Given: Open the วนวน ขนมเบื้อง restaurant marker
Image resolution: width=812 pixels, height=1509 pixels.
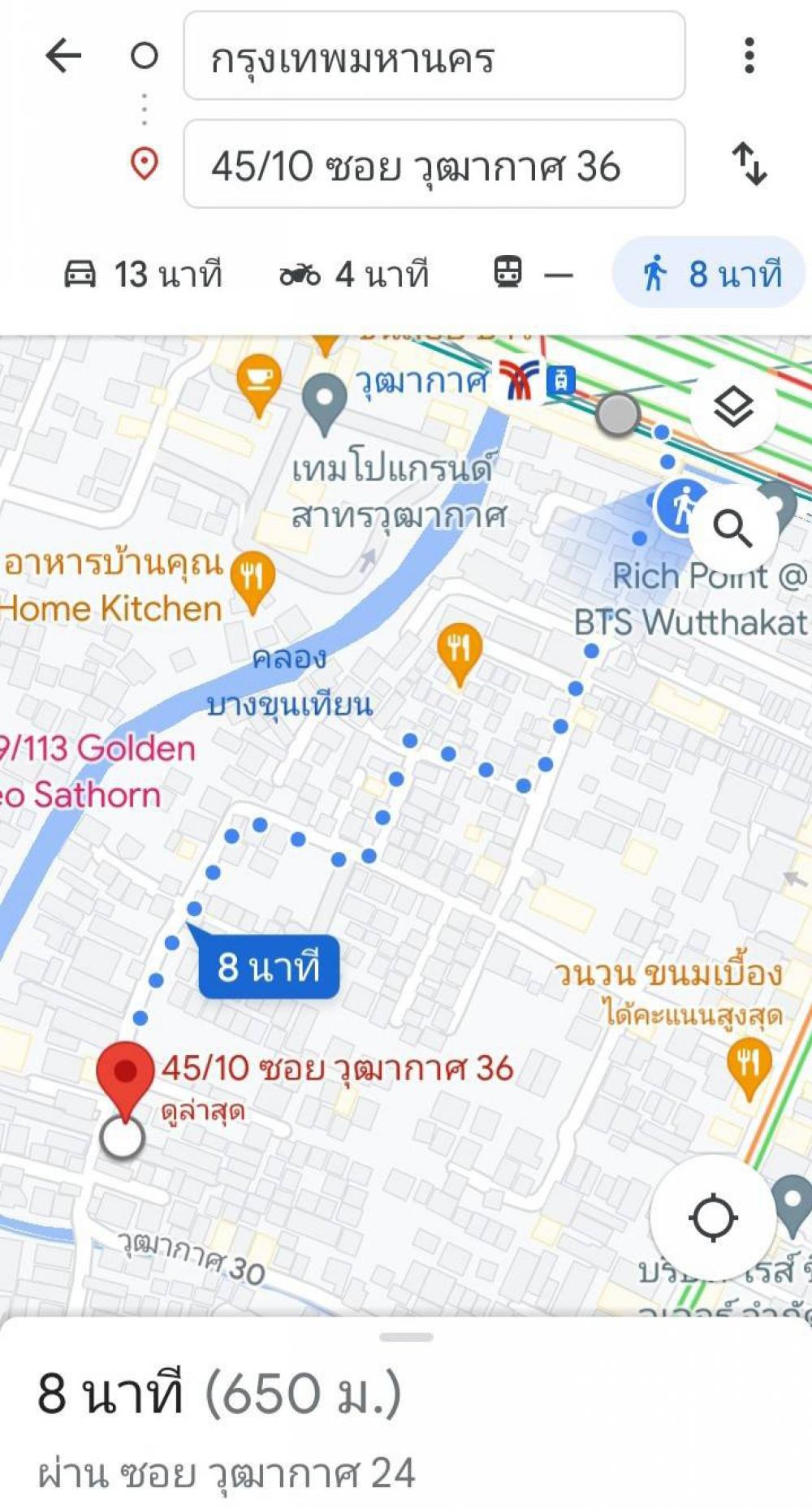Looking at the screenshot, I should (x=749, y=1070).
